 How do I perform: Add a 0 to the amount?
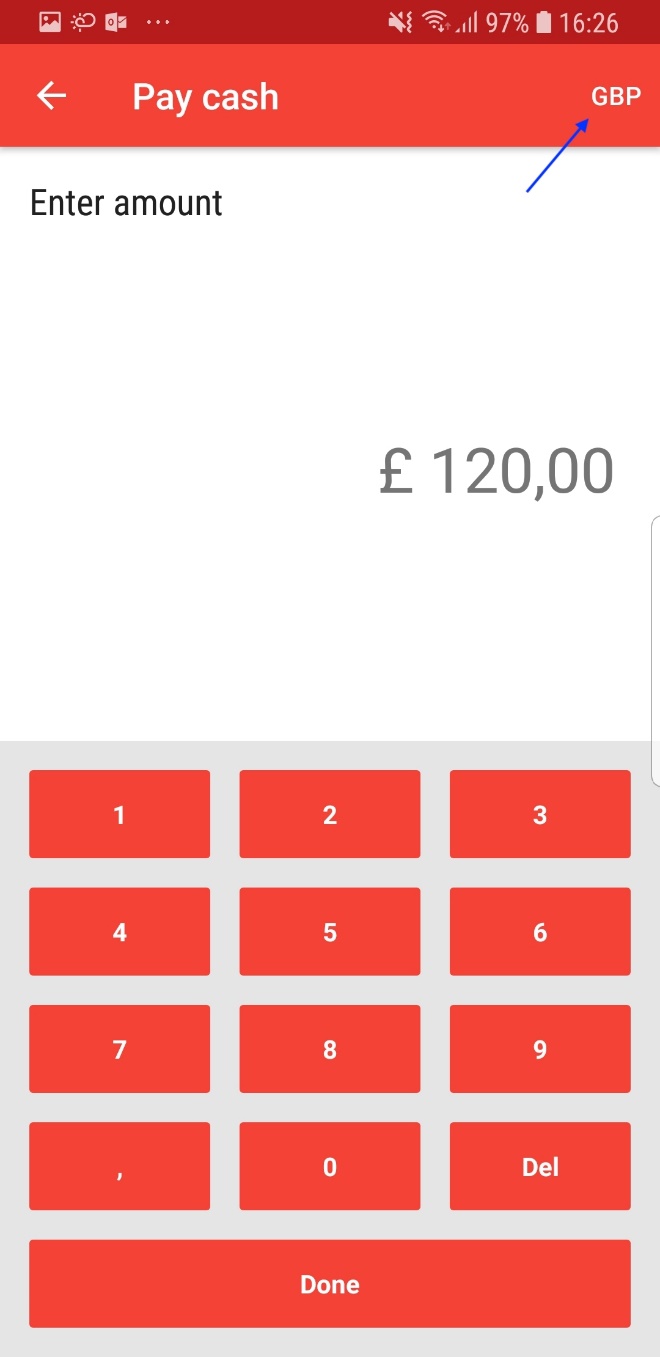(x=330, y=1166)
